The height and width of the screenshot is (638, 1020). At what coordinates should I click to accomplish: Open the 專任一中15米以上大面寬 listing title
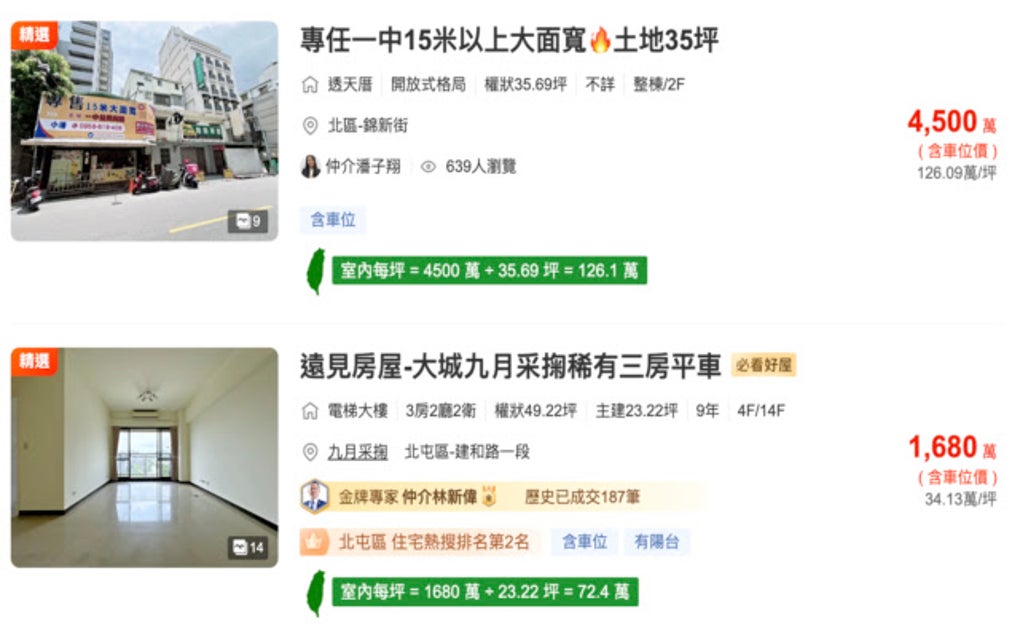click(508, 41)
